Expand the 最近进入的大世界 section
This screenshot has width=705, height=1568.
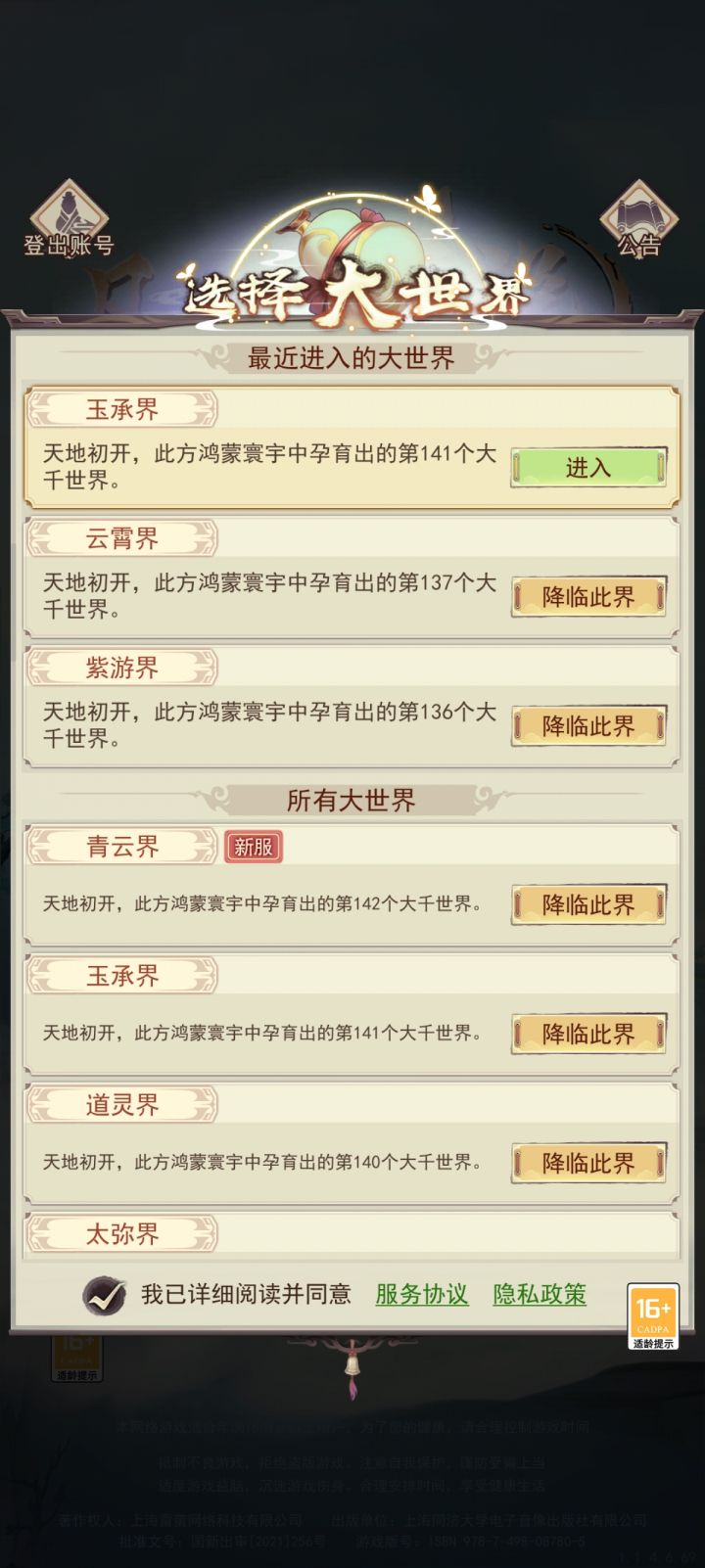pos(352,358)
